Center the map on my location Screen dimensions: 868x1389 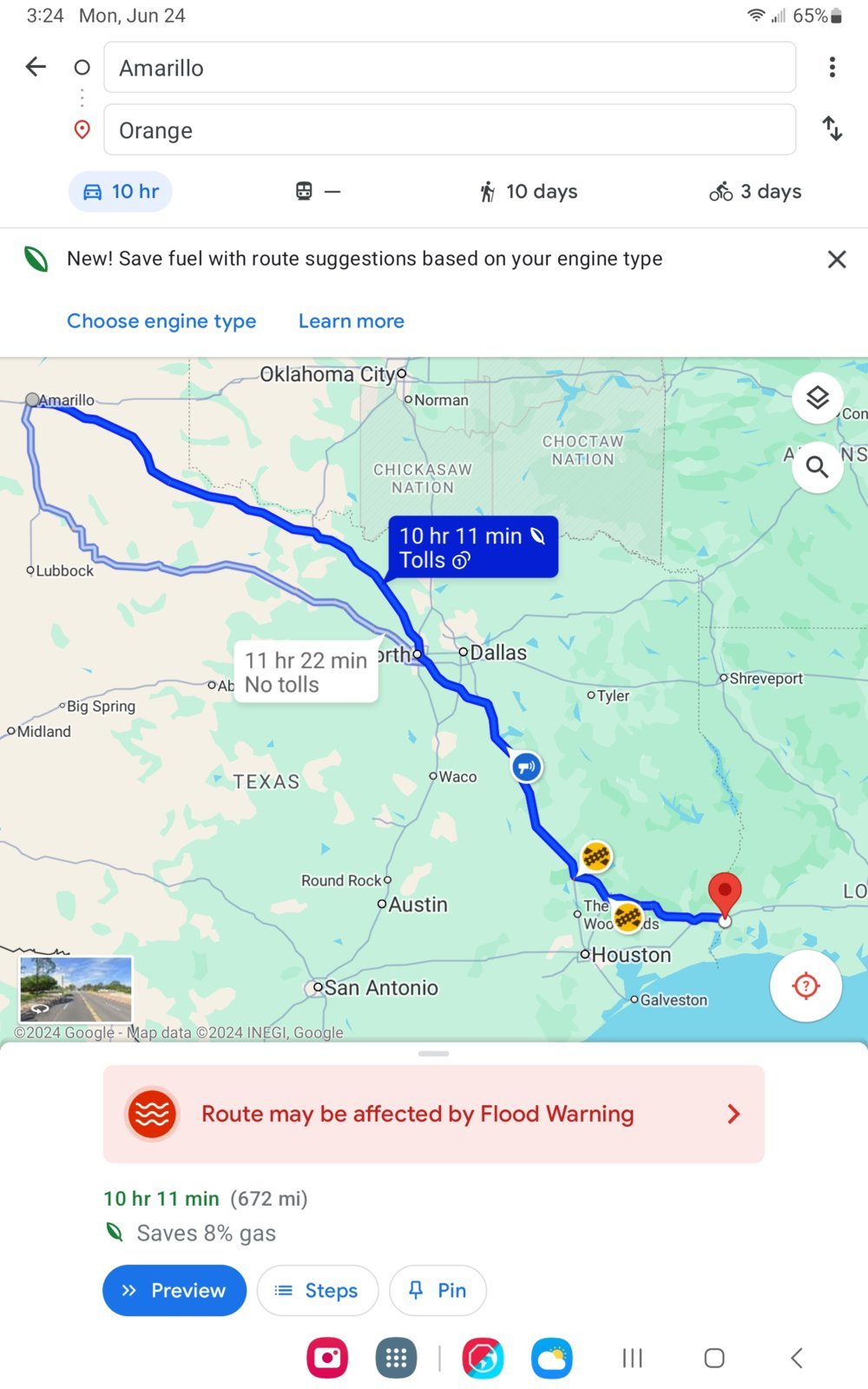[806, 985]
